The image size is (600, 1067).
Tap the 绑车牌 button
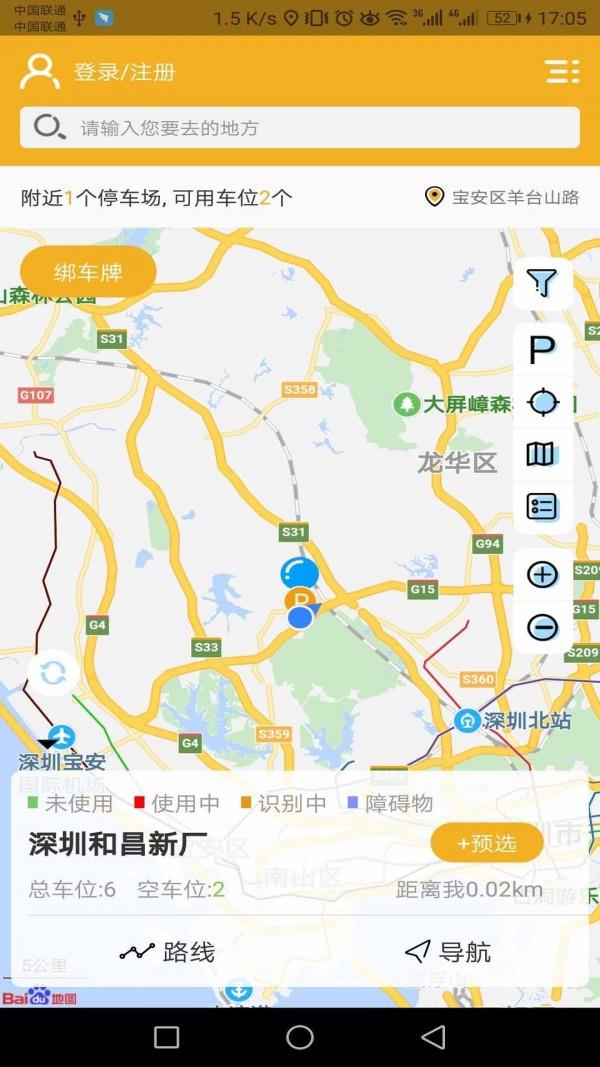(88, 272)
